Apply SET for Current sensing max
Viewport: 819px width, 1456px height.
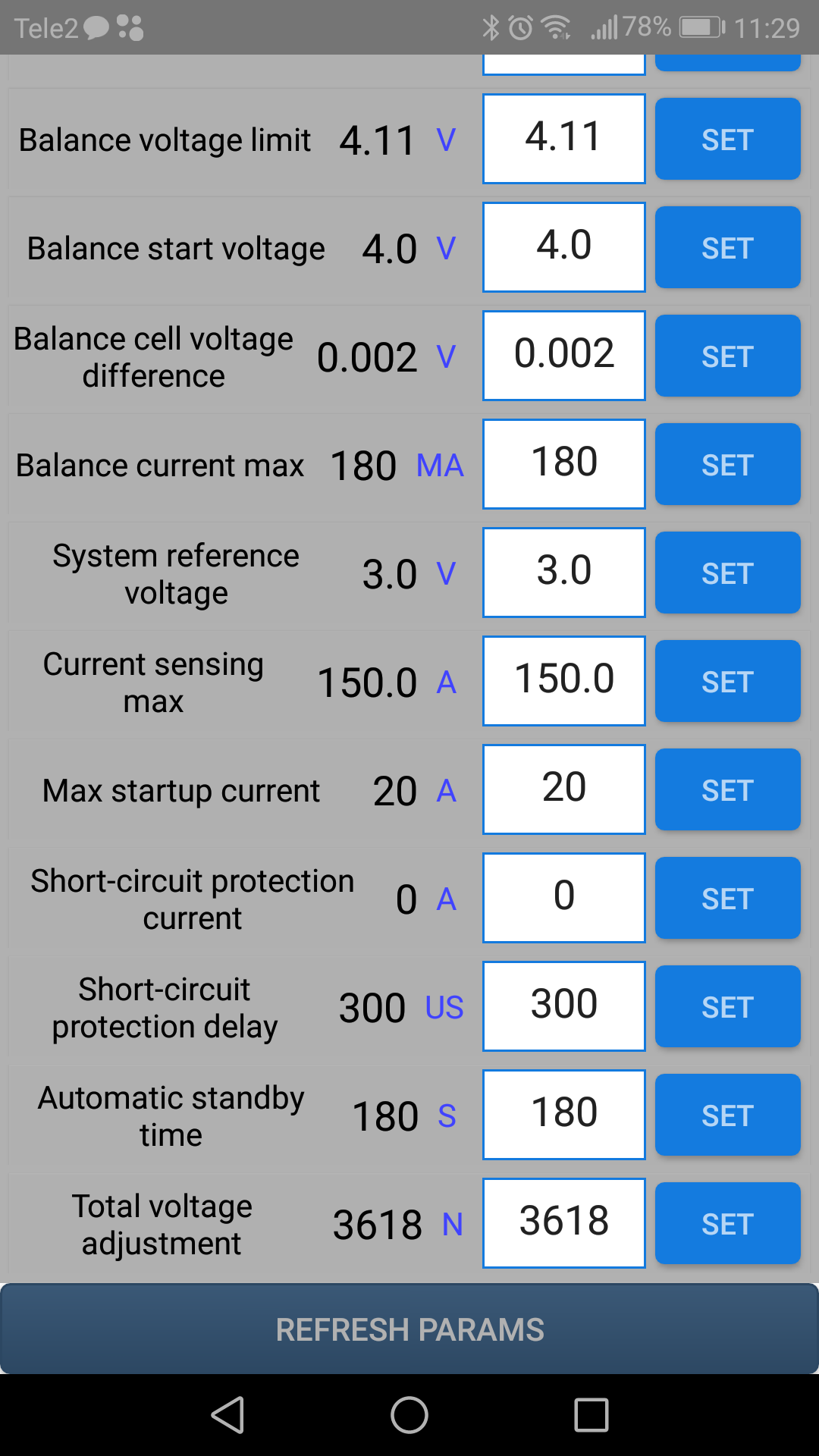(727, 682)
